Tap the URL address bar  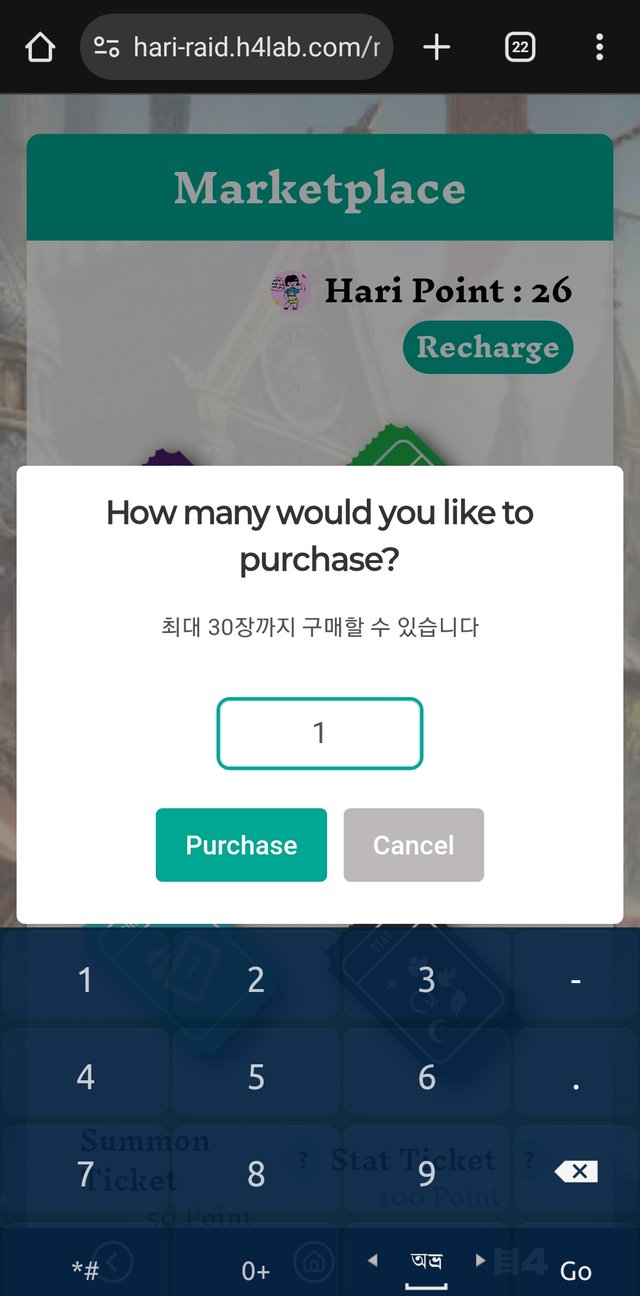pos(240,47)
